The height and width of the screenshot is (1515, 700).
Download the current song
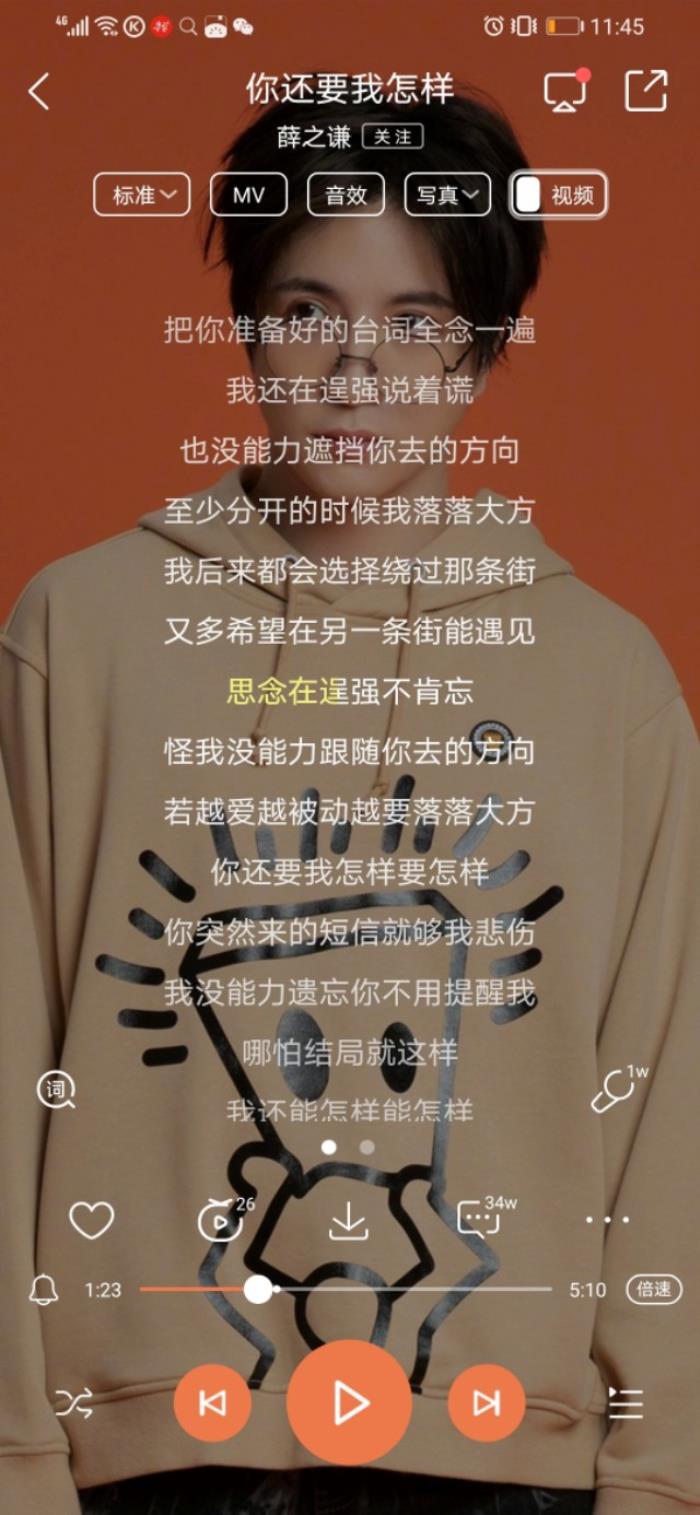tap(348, 1221)
